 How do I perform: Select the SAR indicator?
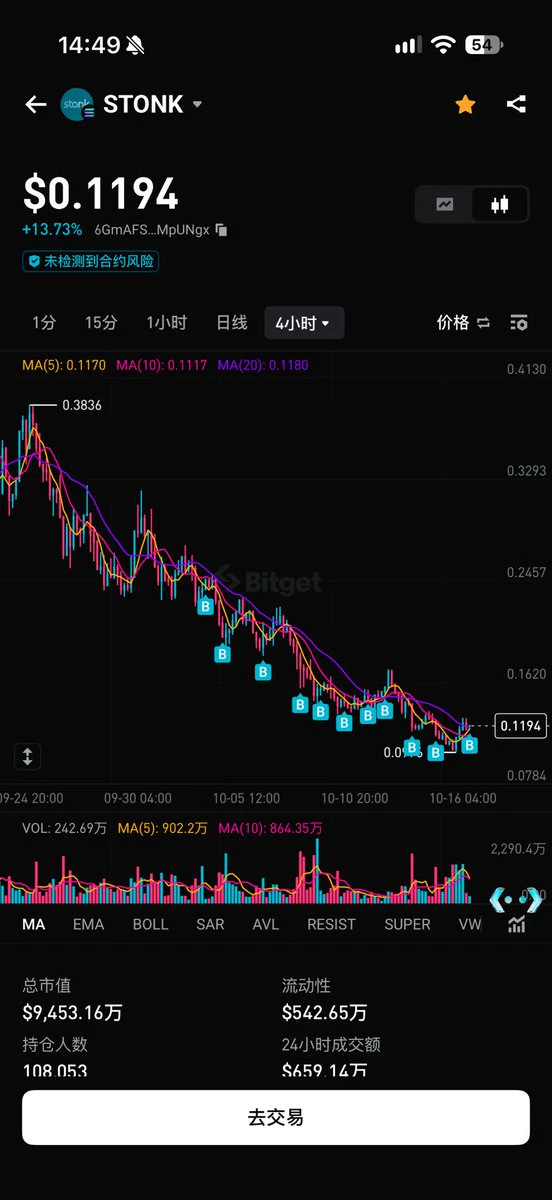210,924
